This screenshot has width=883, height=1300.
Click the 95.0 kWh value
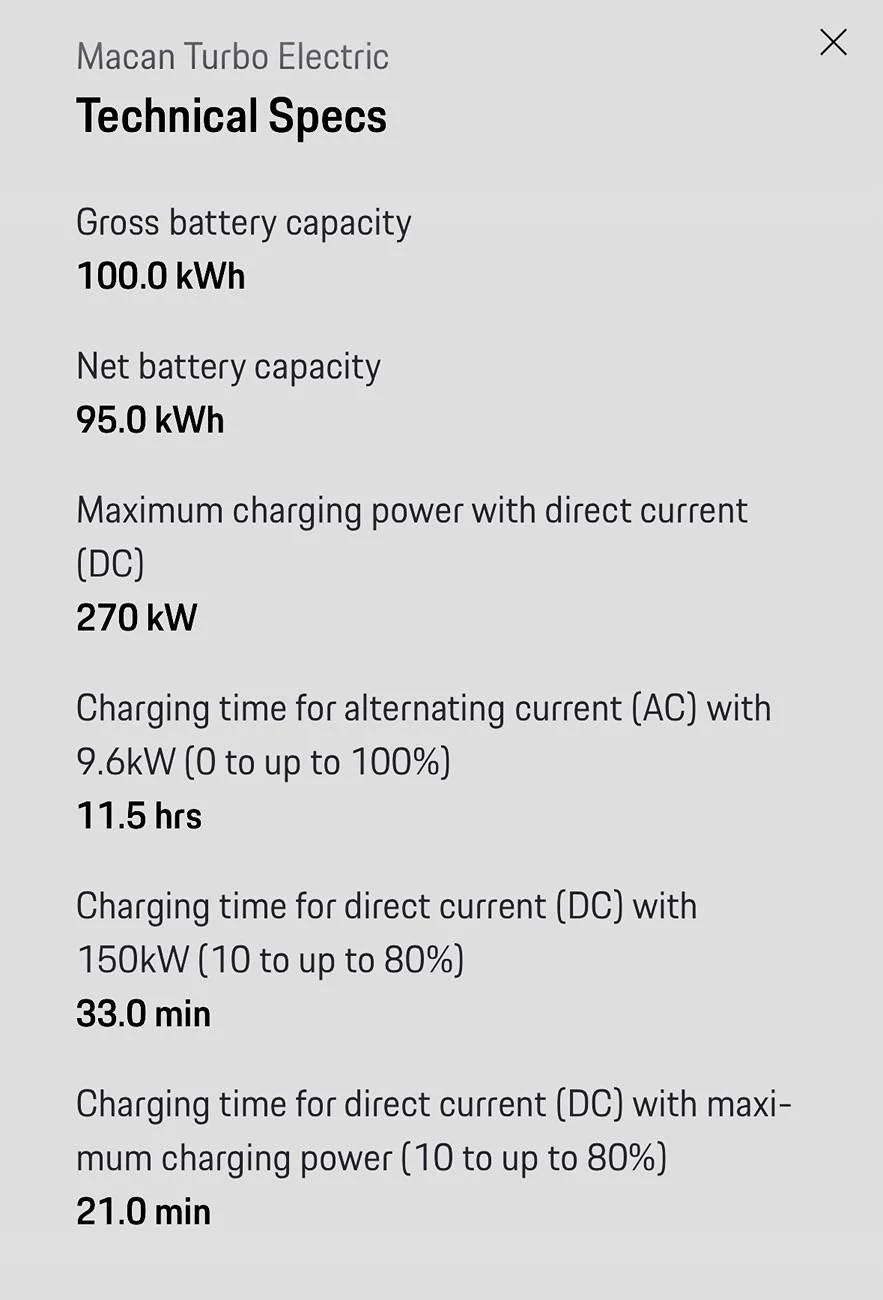[x=150, y=420]
